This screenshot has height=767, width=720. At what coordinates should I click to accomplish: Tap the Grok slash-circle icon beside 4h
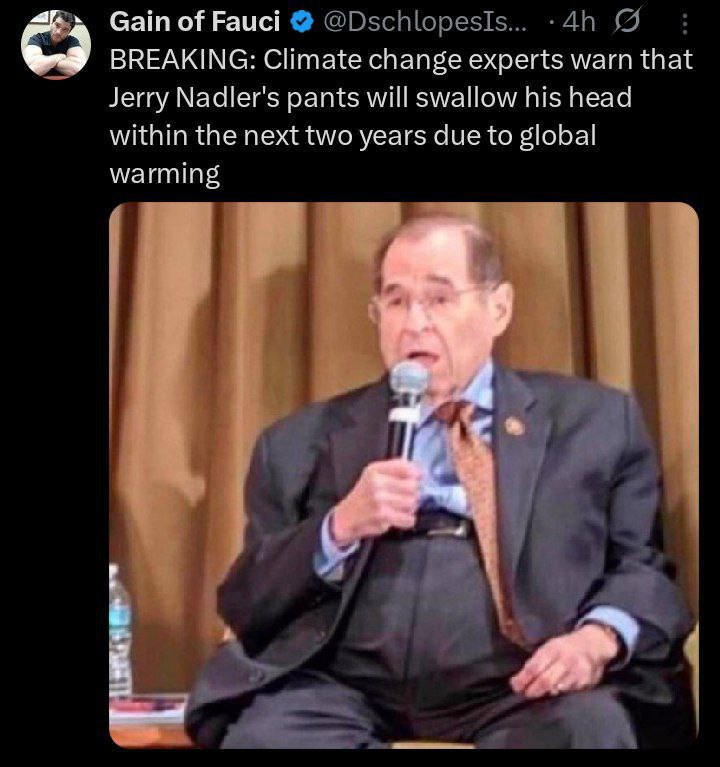[630, 23]
